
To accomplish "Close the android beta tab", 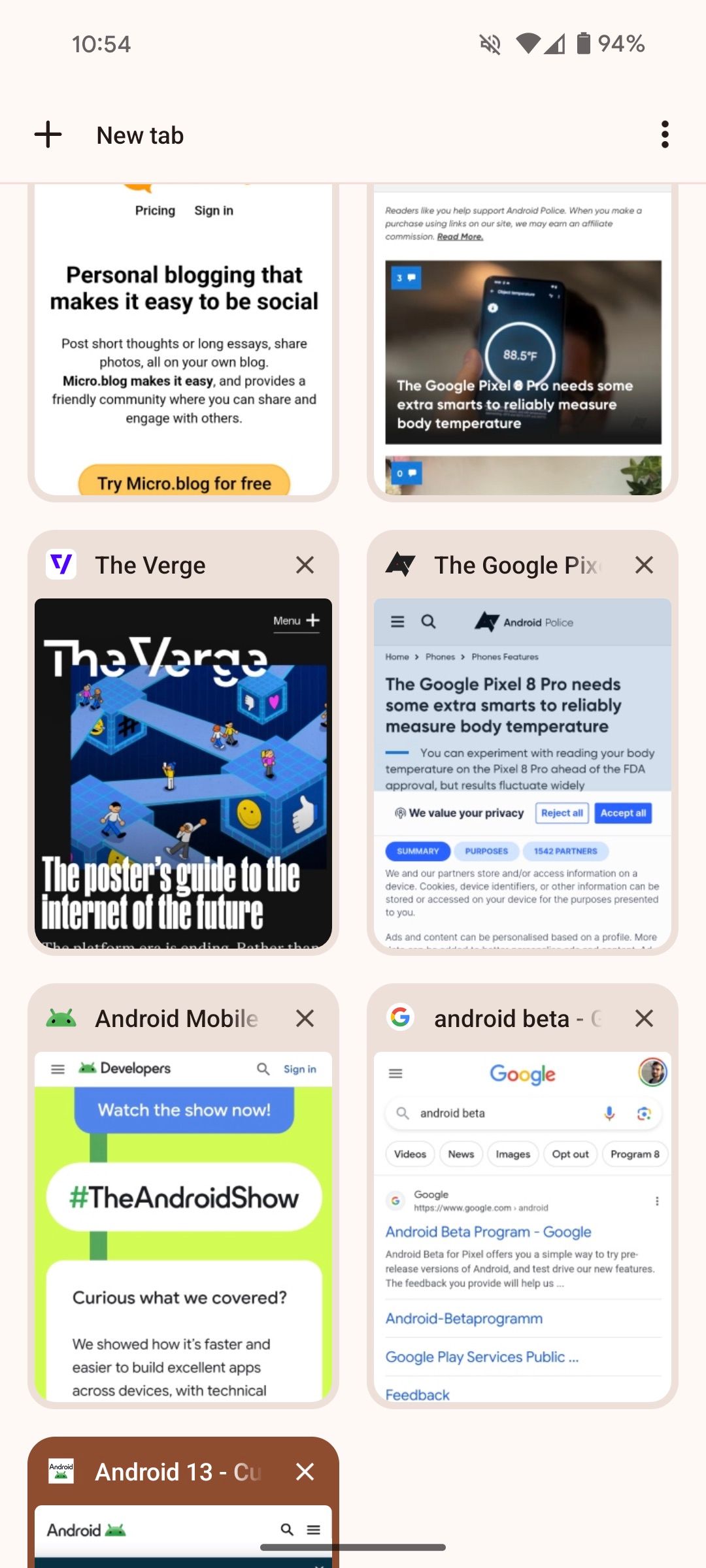I will 644,1019.
